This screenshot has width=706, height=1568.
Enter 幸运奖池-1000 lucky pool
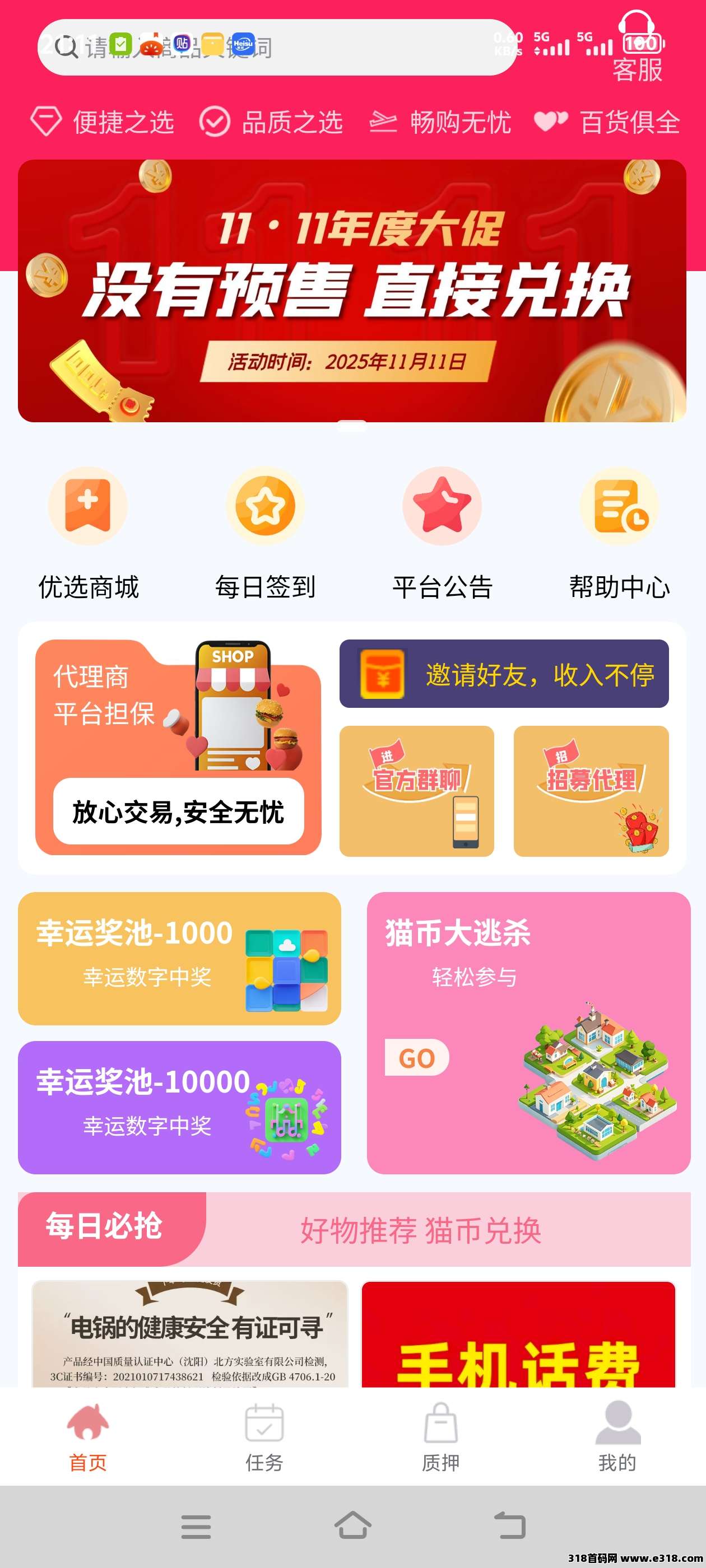[x=179, y=958]
